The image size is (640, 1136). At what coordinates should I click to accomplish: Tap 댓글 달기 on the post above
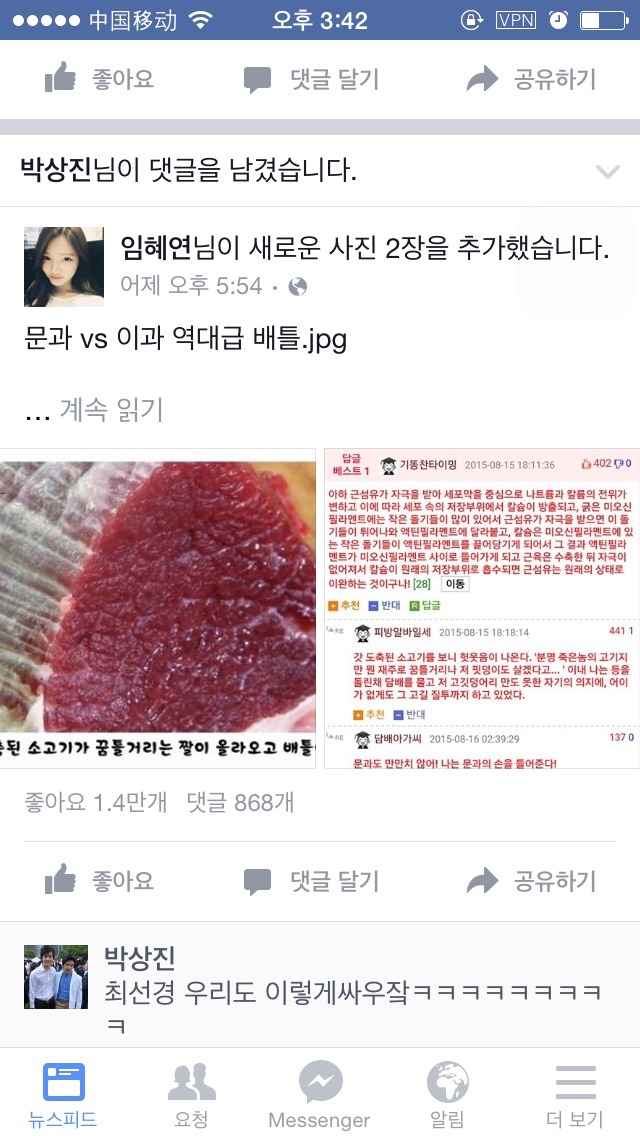311,79
